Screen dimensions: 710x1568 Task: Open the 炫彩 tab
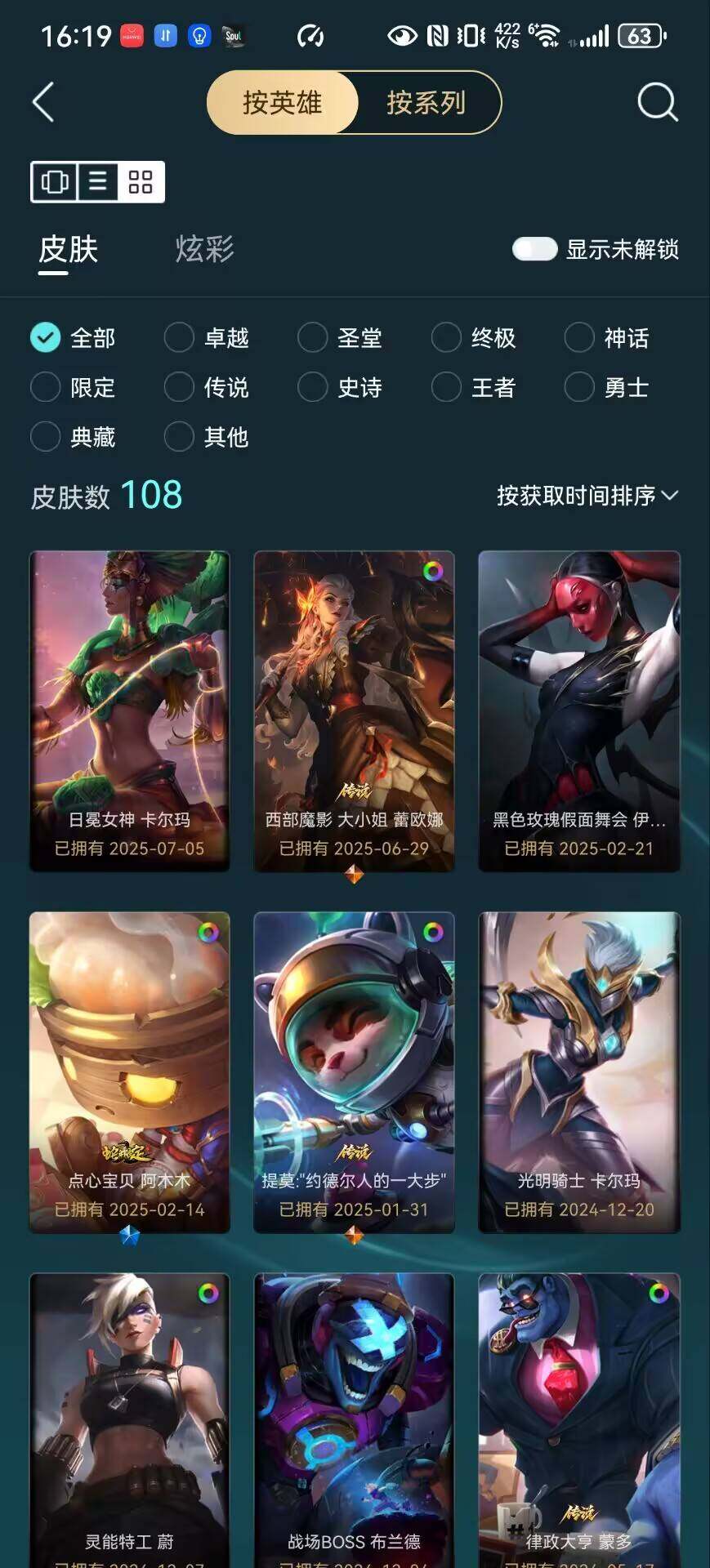(x=204, y=249)
